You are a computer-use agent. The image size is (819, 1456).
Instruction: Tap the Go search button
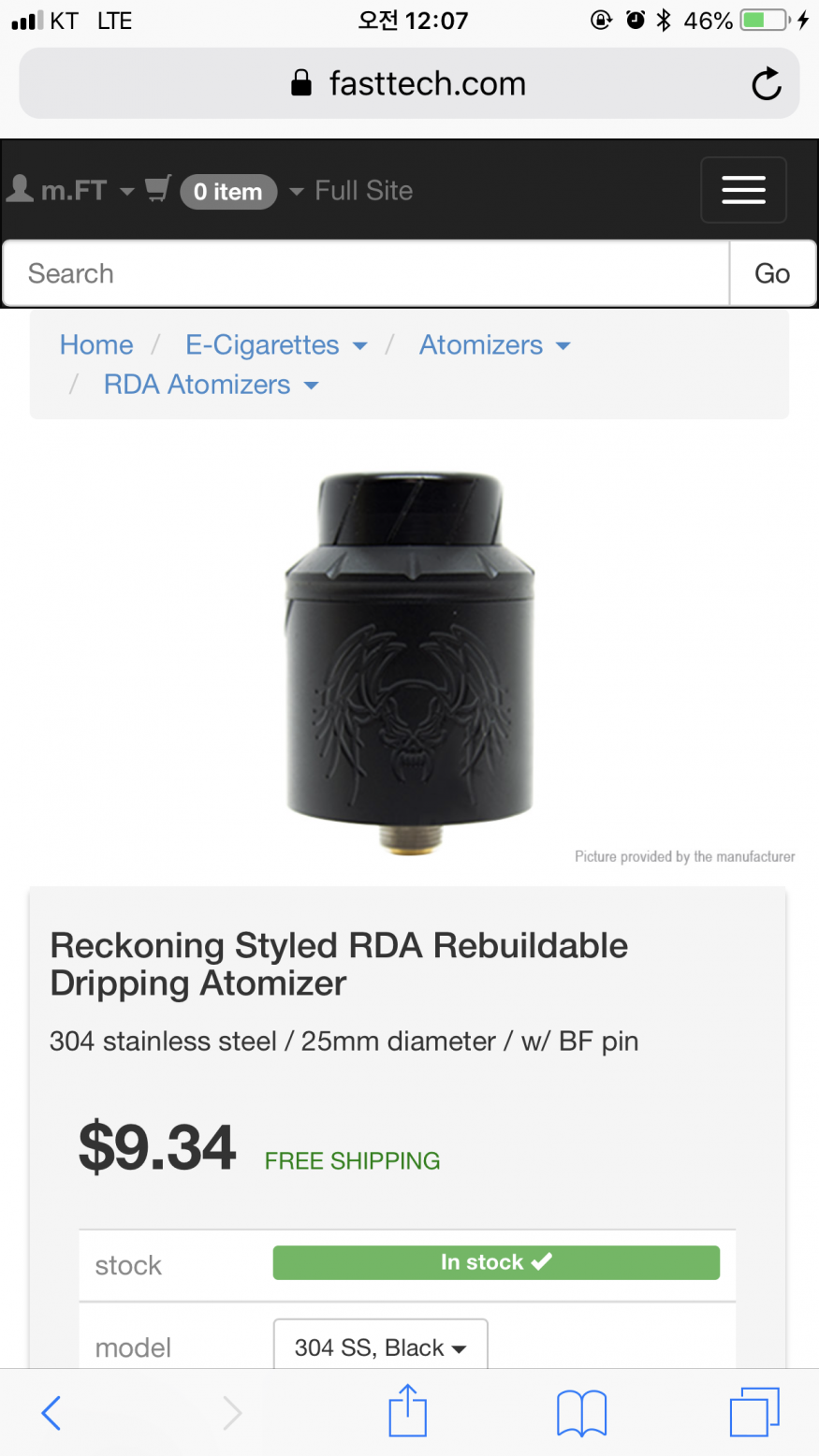tap(772, 273)
